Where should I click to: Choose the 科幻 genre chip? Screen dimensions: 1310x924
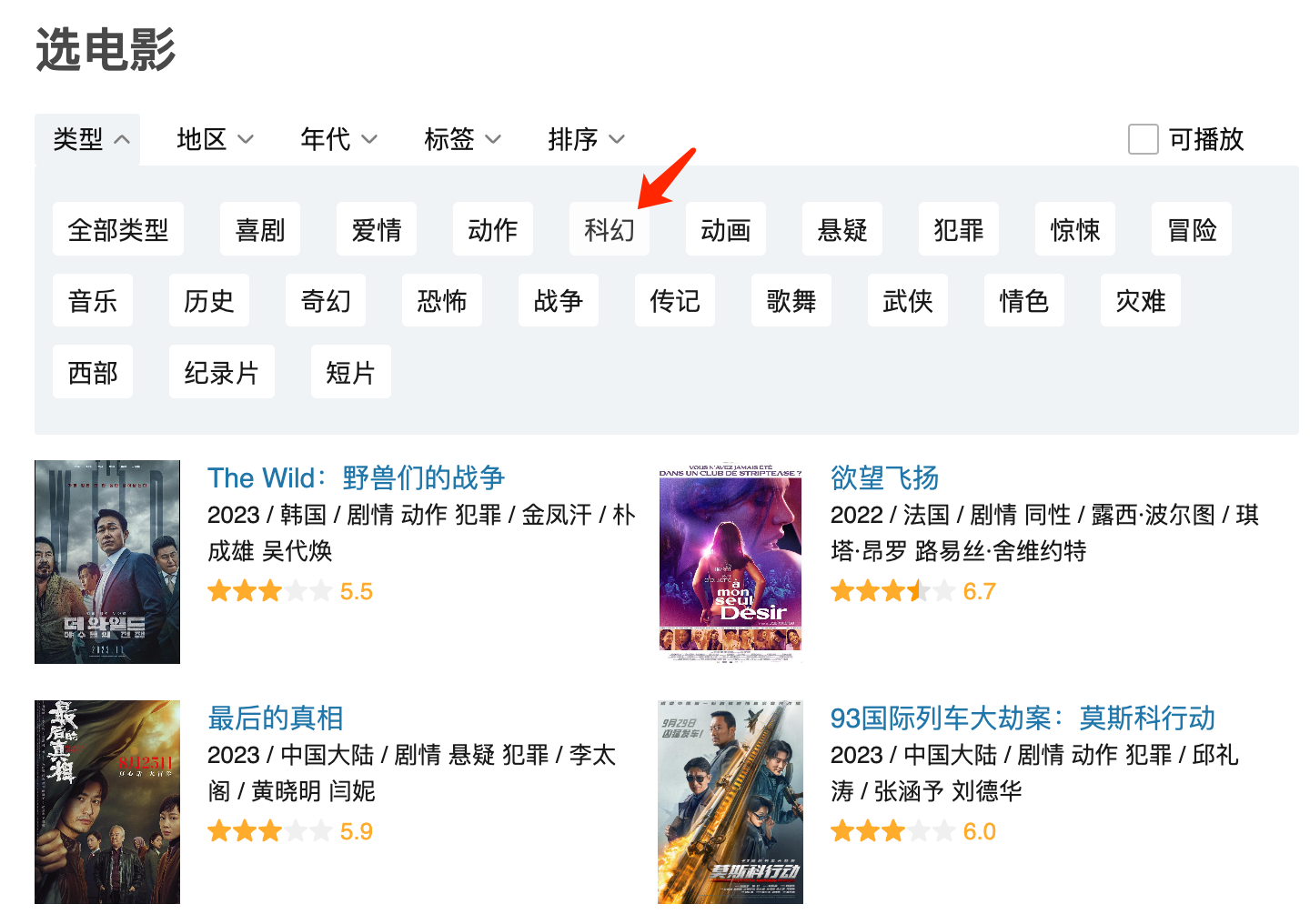point(610,229)
